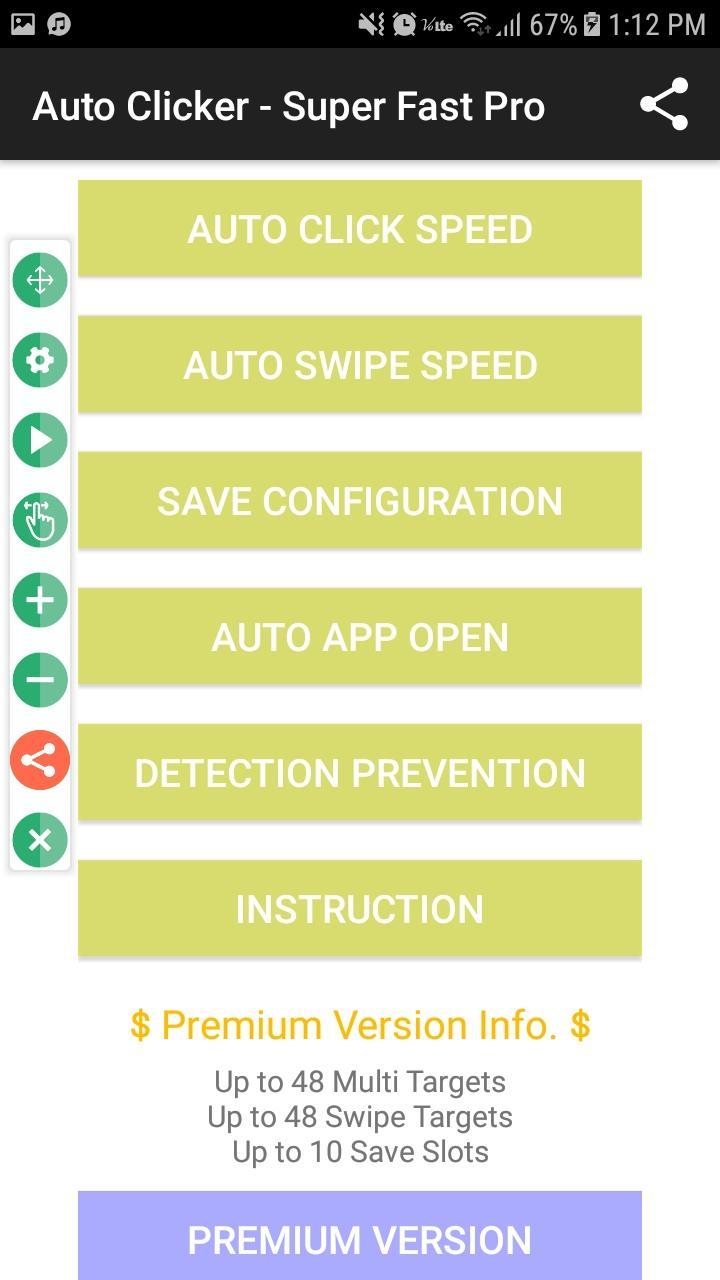This screenshot has width=720, height=1280.
Task: Open AUTO SWIPE SPEED settings
Action: 360,365
